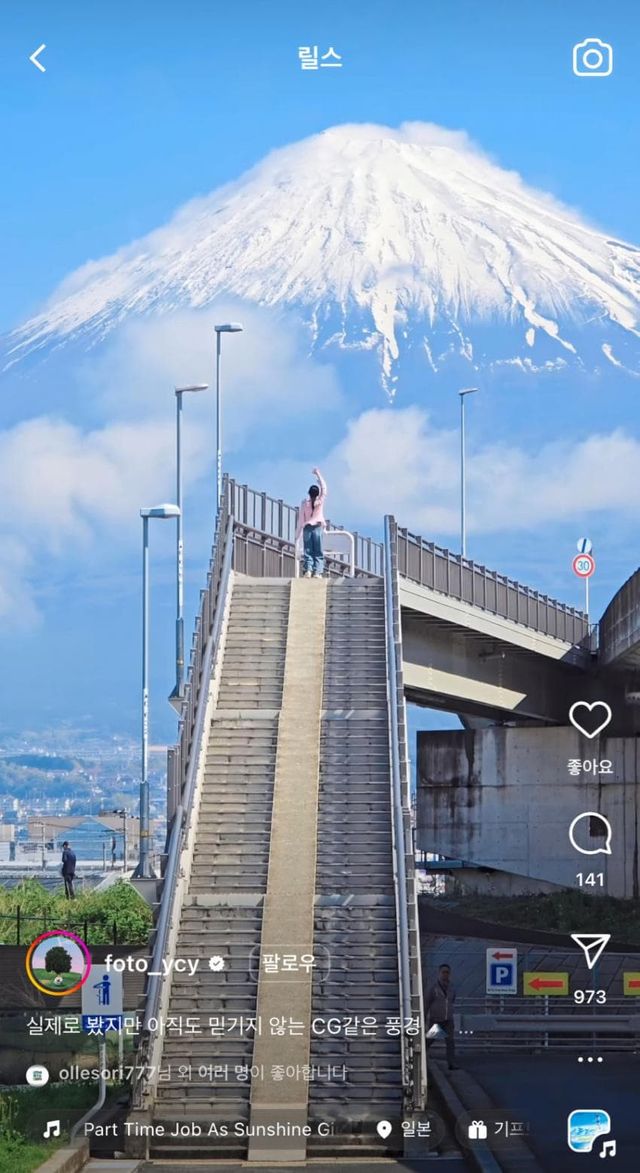Follow foto_ycy with the 팔로우 button

289,964
